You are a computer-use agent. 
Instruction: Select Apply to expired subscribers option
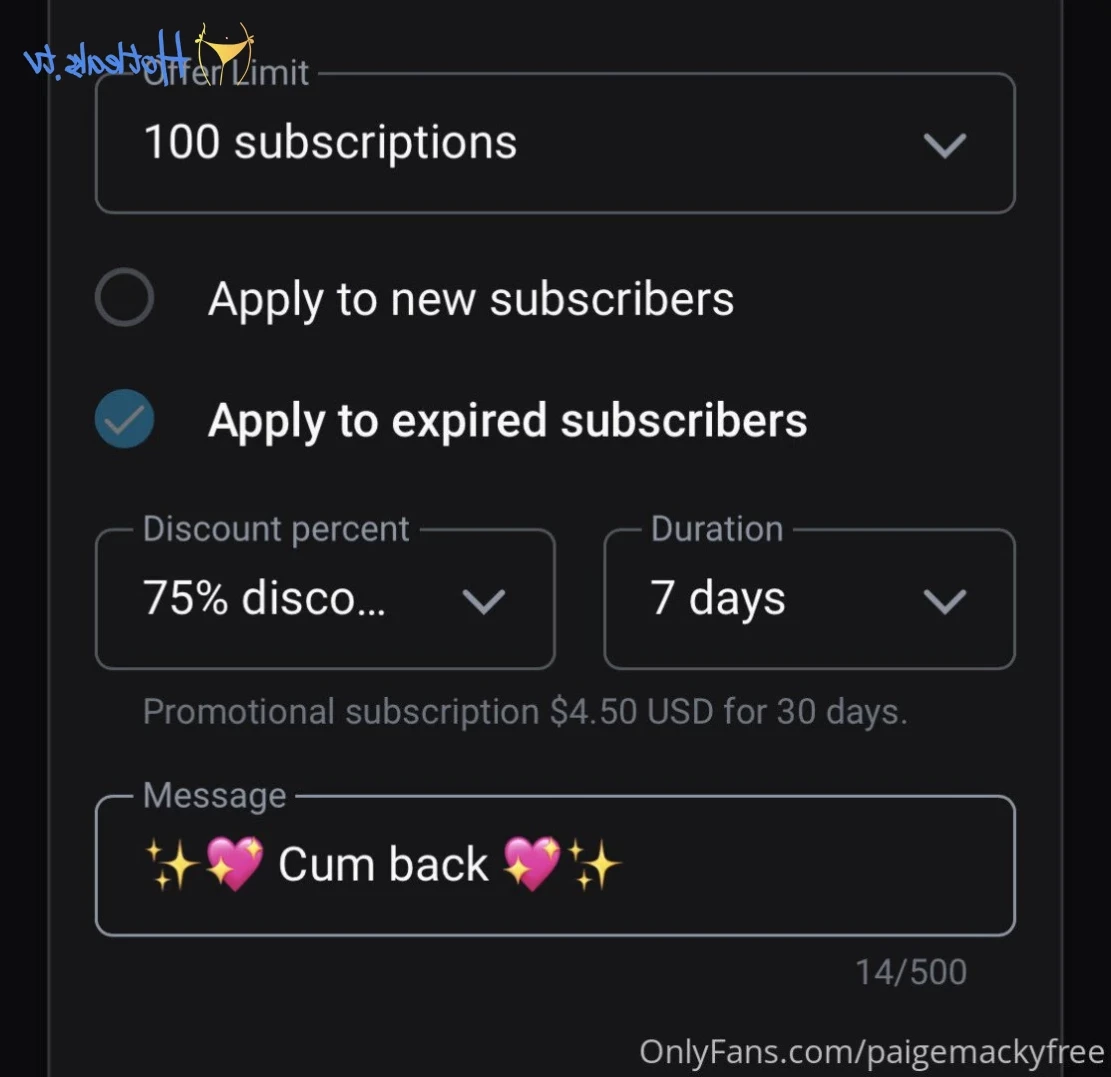(x=124, y=419)
